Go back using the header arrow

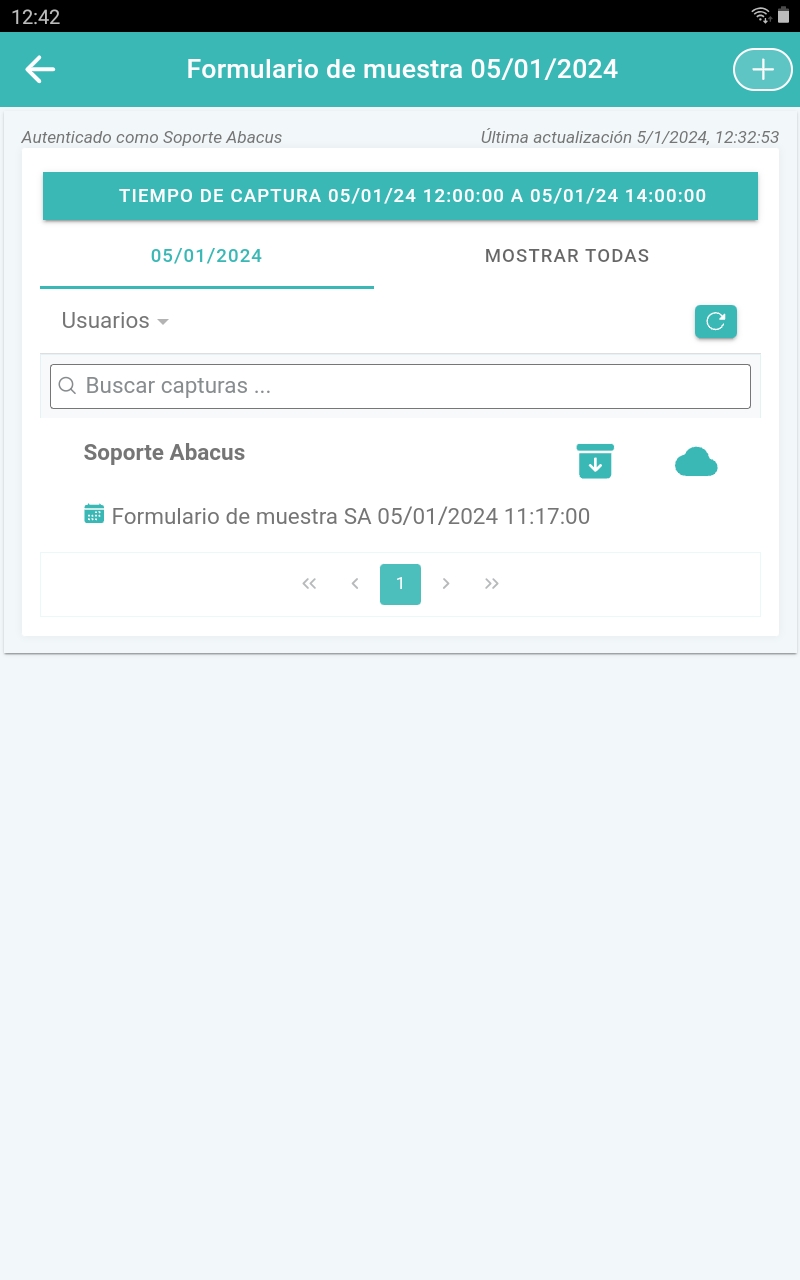[40, 69]
